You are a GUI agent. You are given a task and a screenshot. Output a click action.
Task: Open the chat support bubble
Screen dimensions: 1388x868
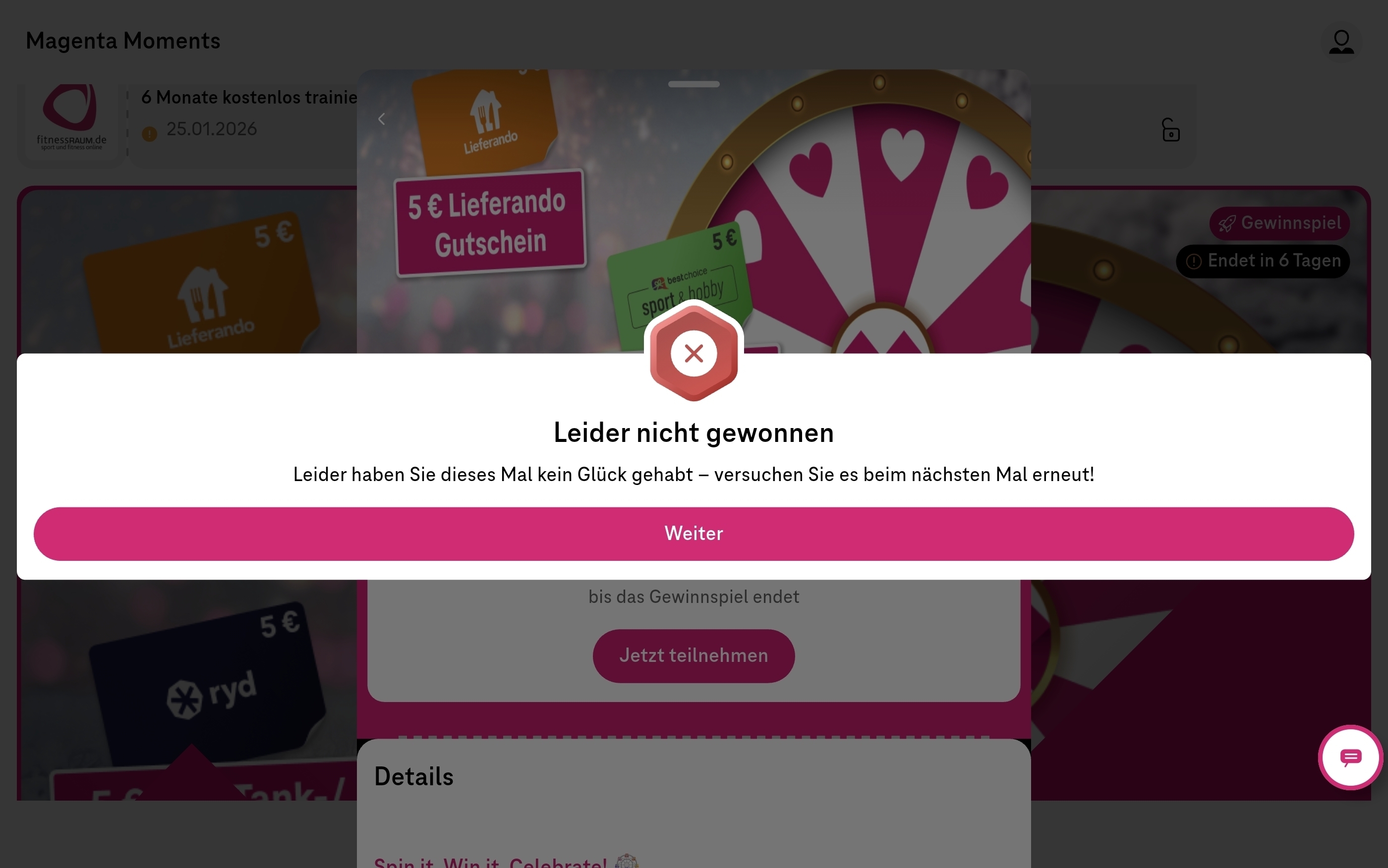[1349, 757]
